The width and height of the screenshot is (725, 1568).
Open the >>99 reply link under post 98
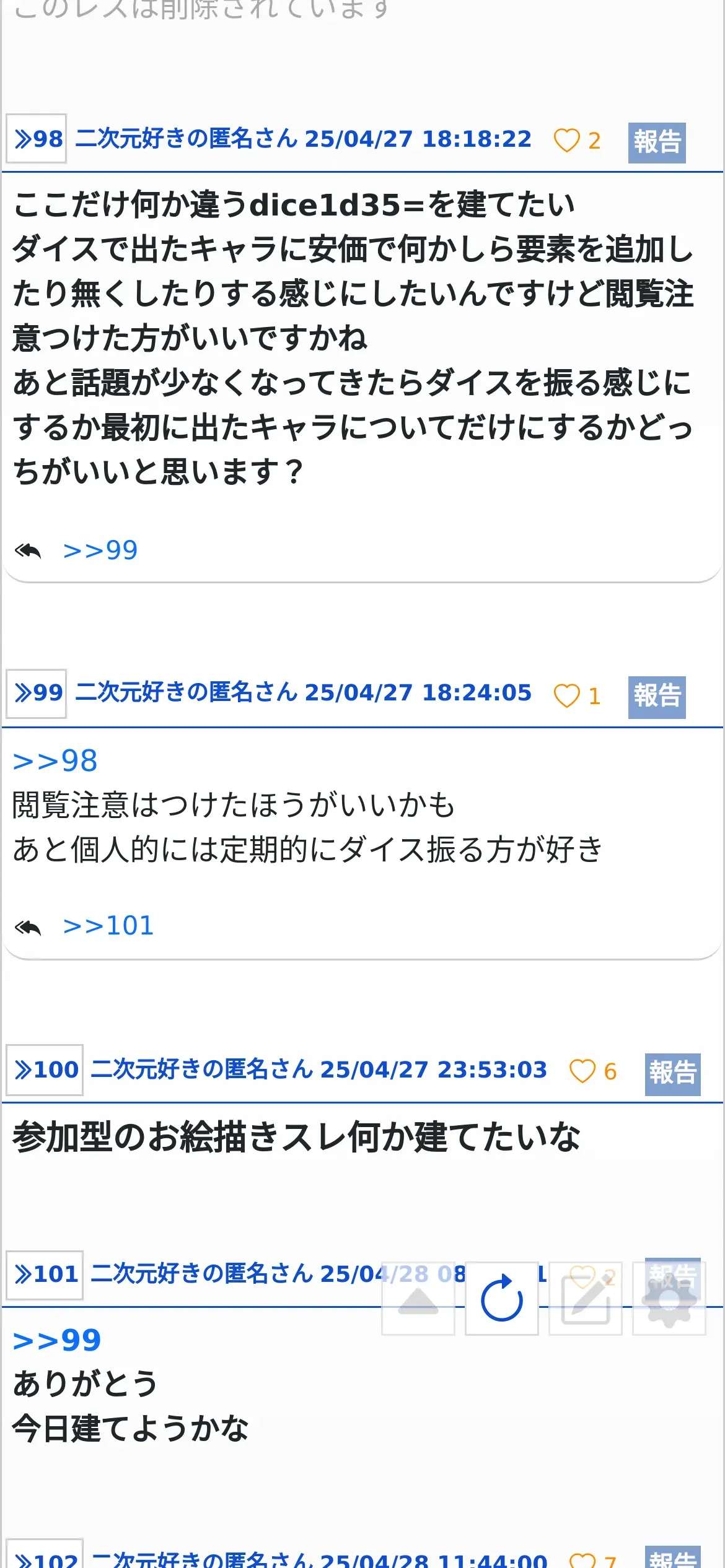click(100, 551)
